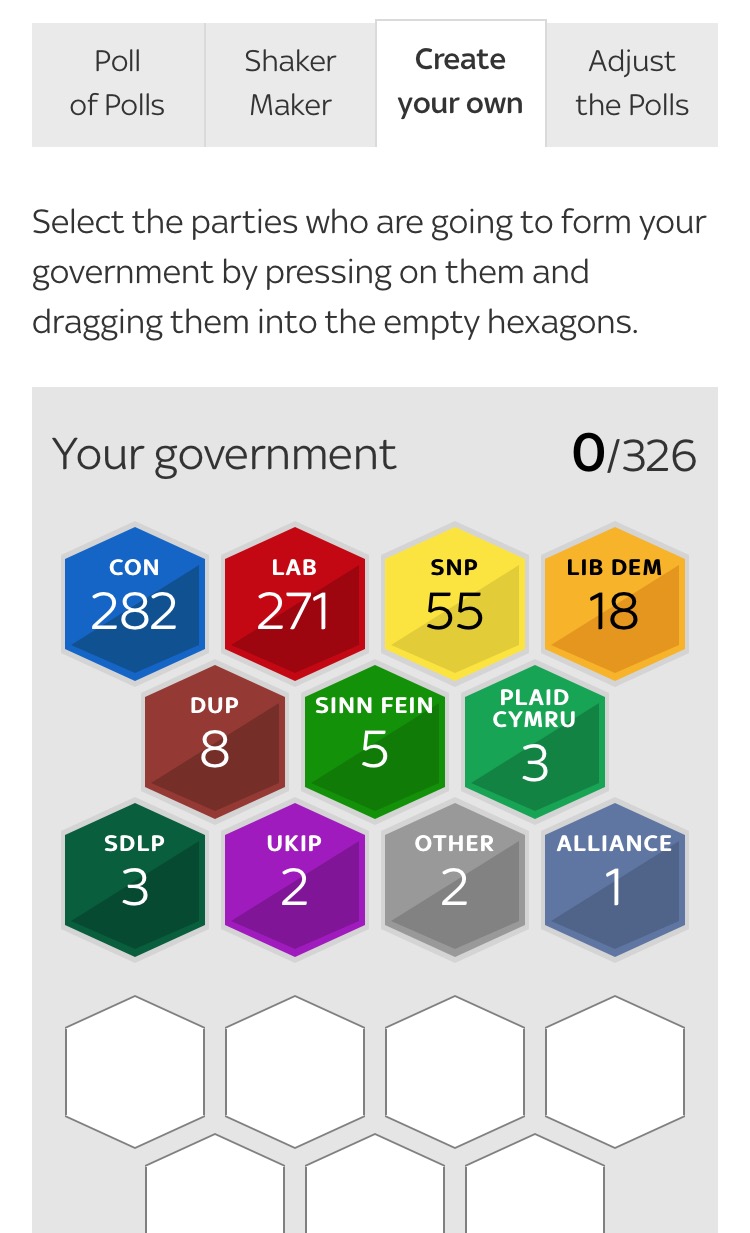Switch to the Poll of Polls tab
Screen dimensions: 750x1233
point(118,84)
